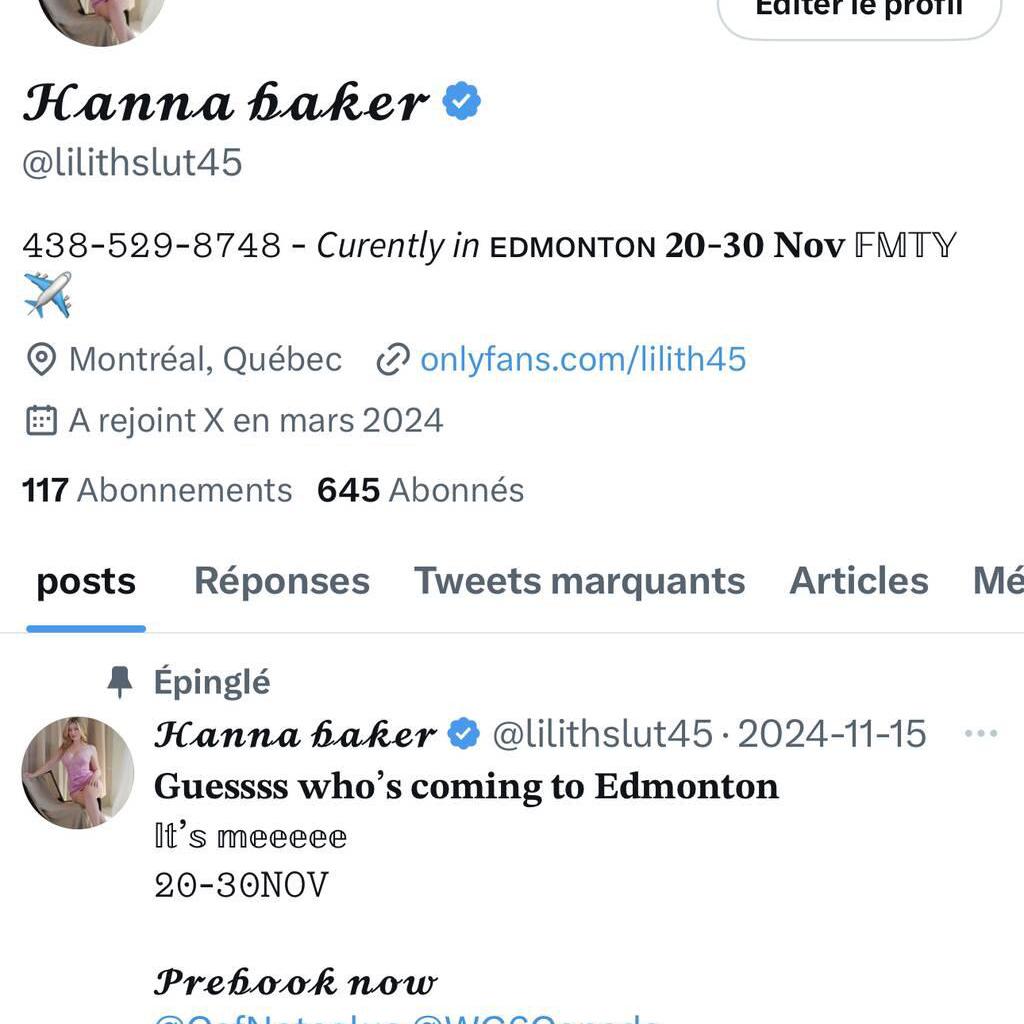Screen dimensions: 1024x1024
Task: Select the posts tab
Action: click(x=86, y=582)
